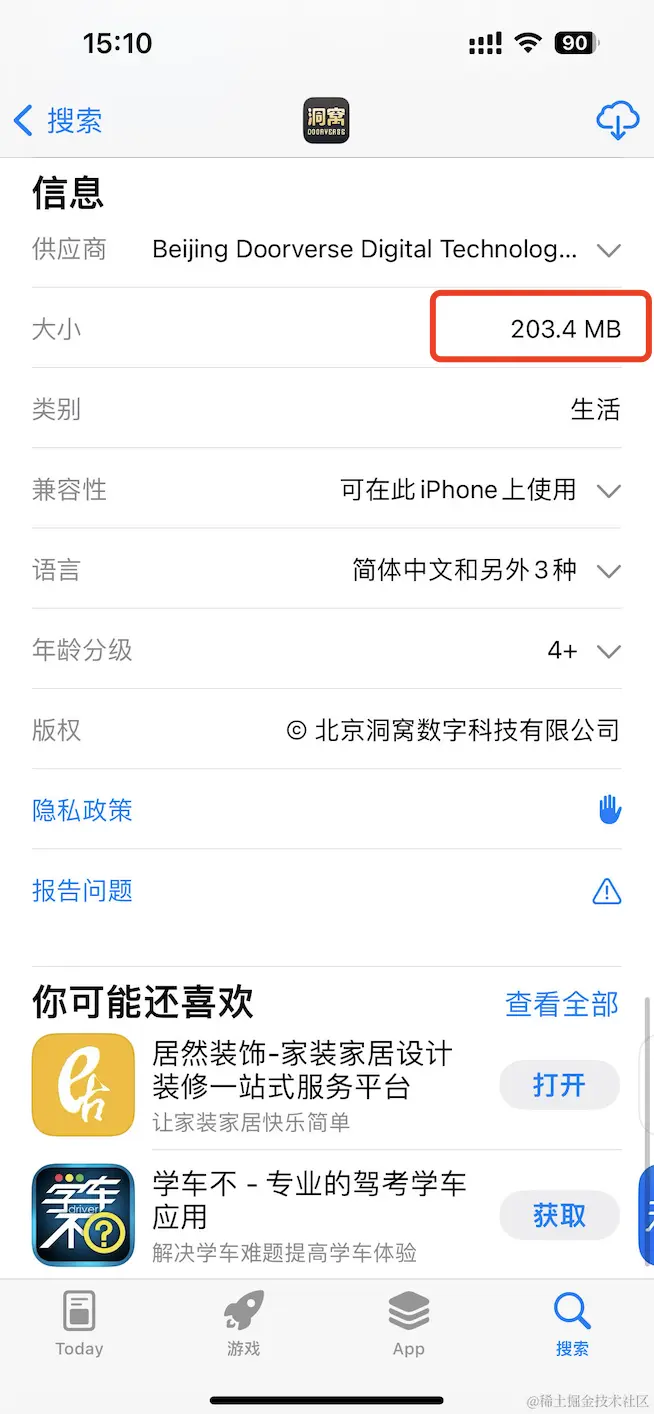Go back to 搜索 results

[58, 121]
